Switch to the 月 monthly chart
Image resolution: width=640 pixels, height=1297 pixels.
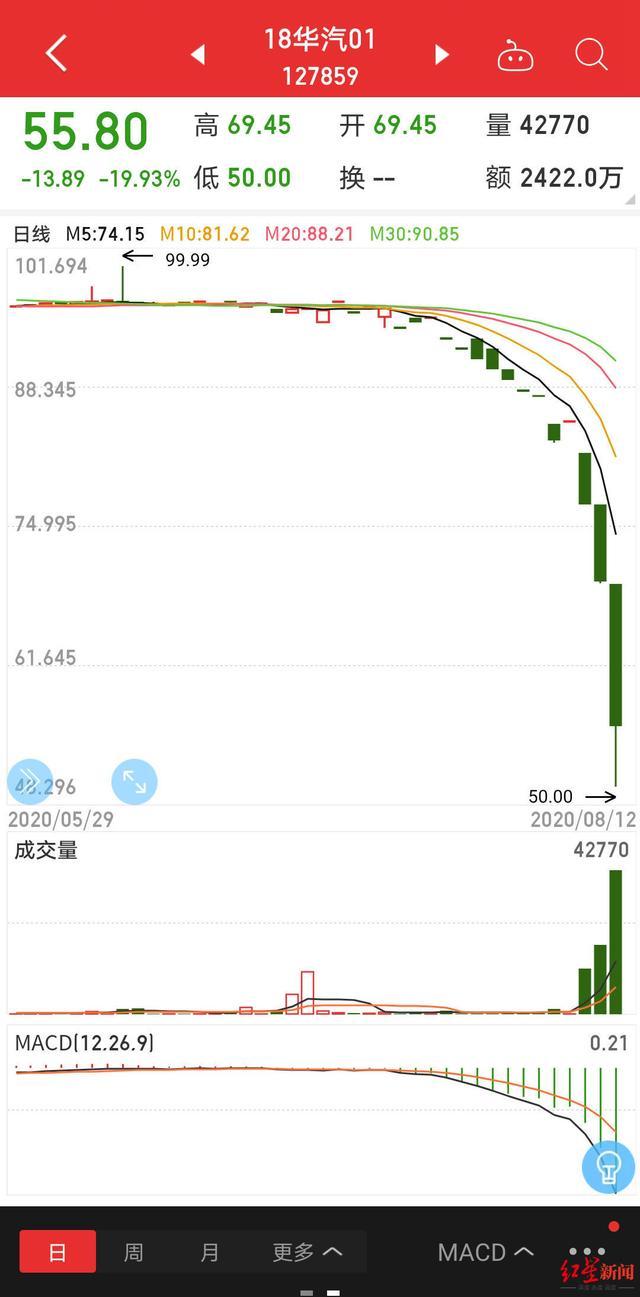point(210,1252)
